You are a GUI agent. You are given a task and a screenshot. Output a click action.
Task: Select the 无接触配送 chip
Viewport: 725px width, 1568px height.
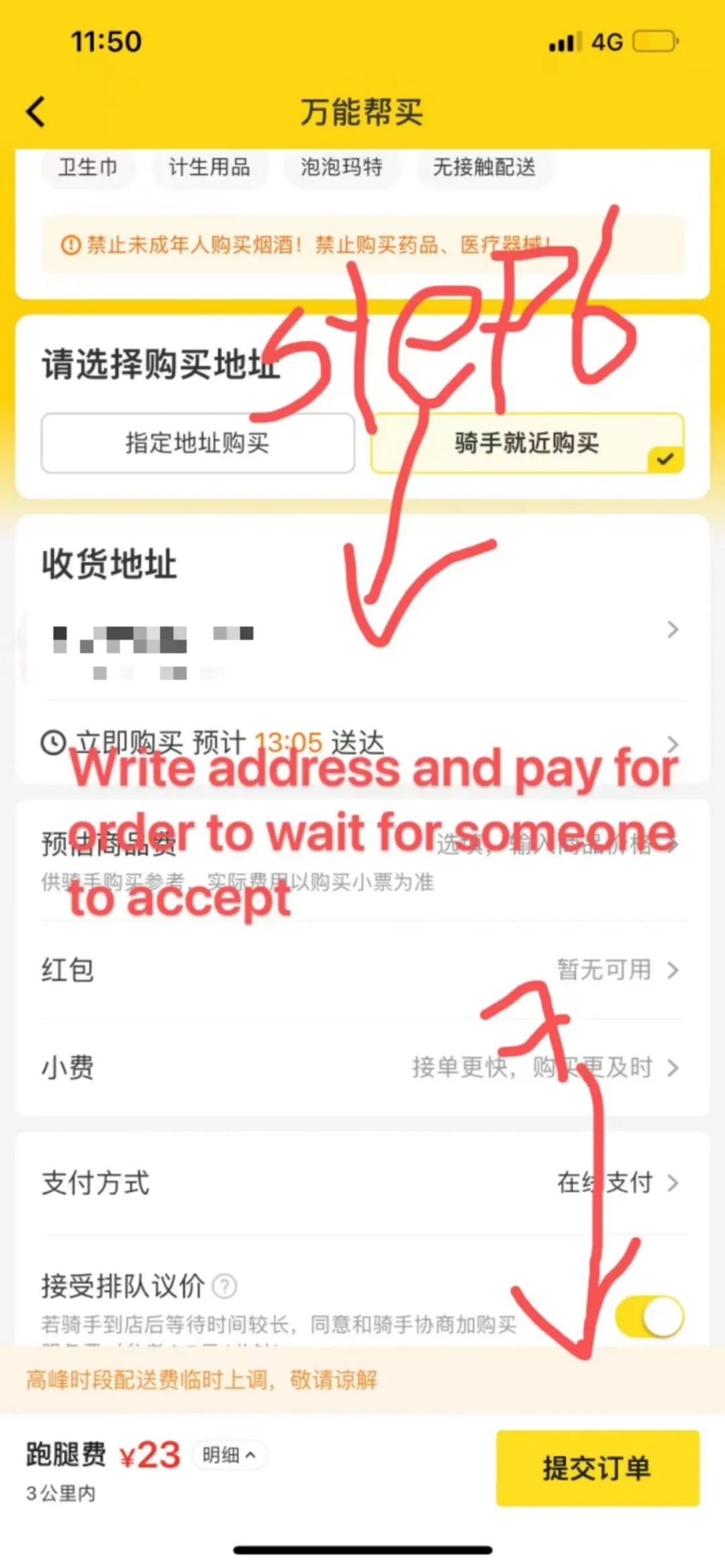(484, 167)
